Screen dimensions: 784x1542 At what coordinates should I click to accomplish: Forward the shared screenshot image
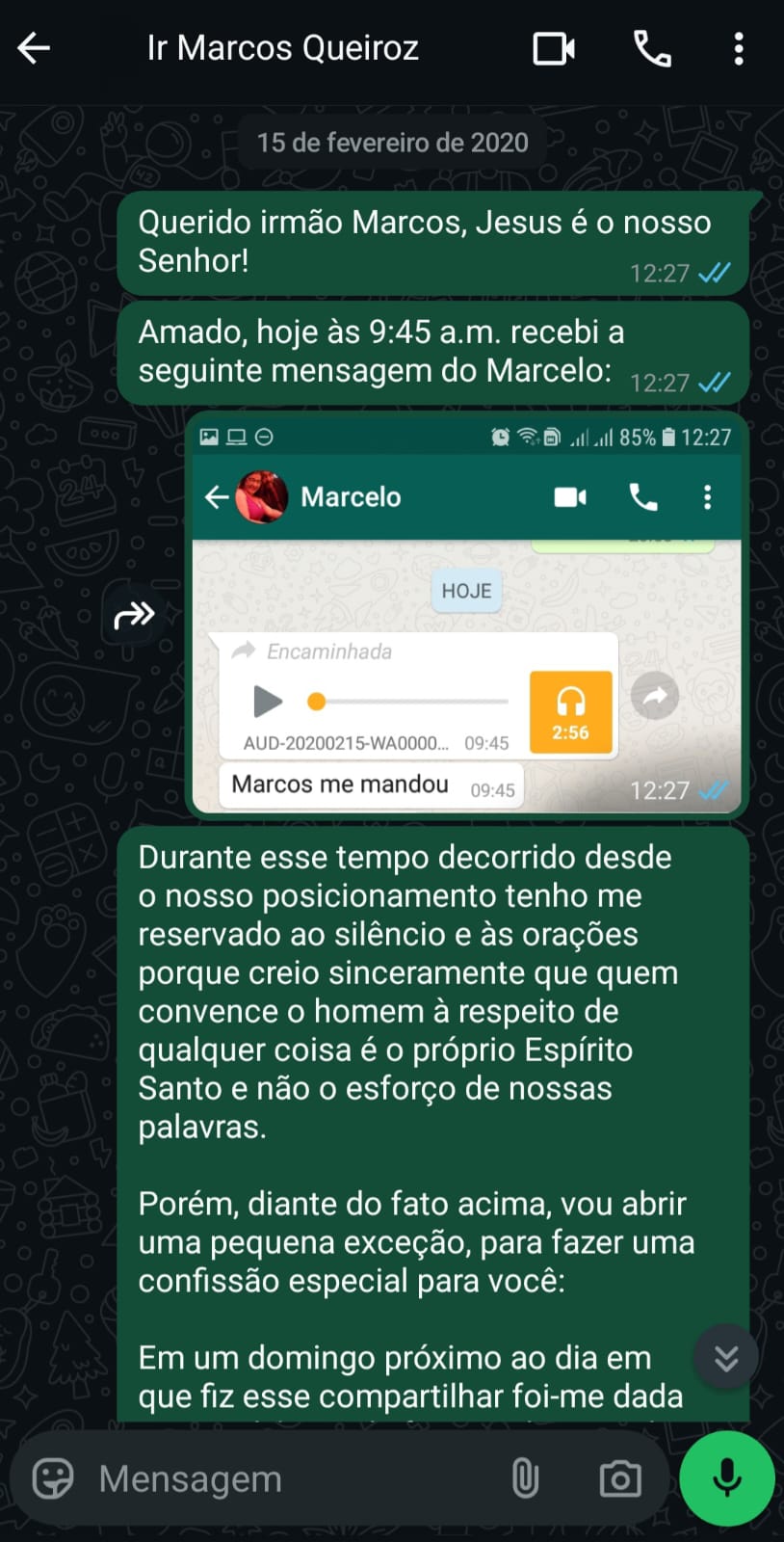134,614
